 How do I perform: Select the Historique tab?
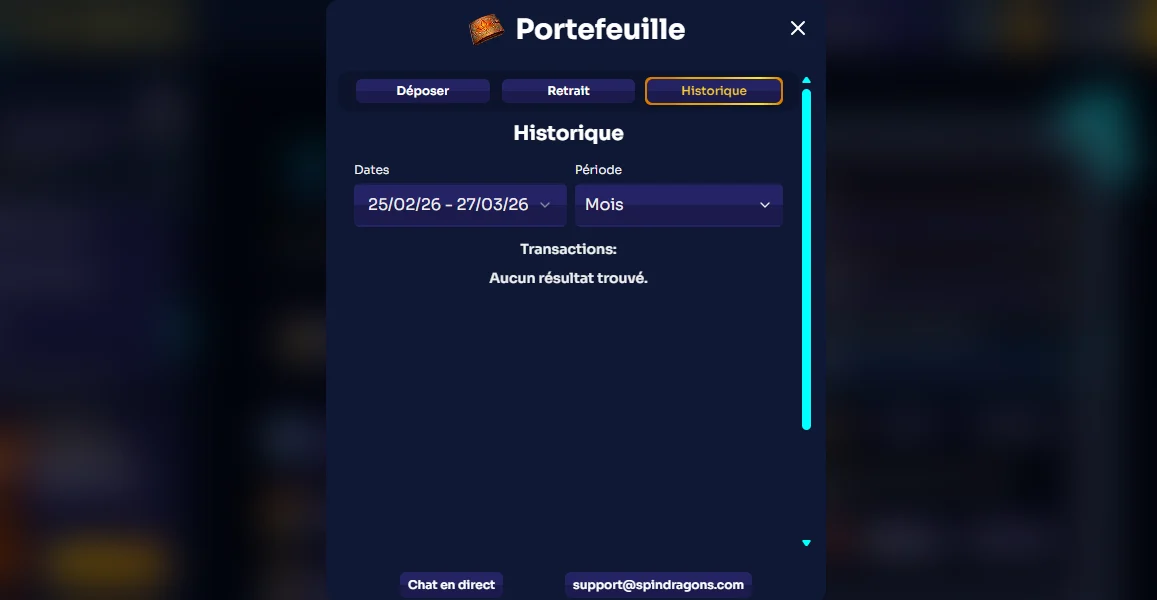pos(713,91)
